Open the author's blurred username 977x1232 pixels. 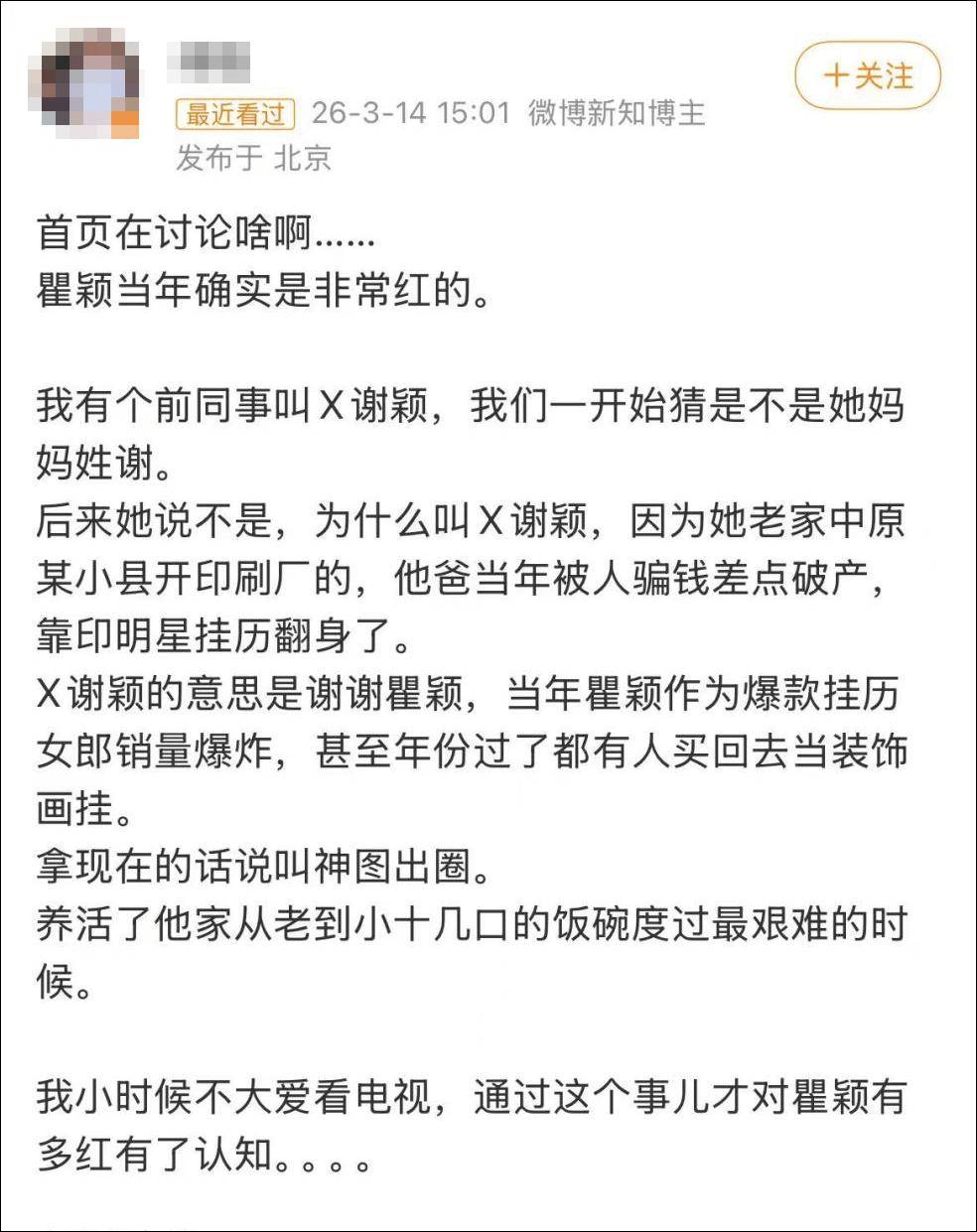(209, 62)
